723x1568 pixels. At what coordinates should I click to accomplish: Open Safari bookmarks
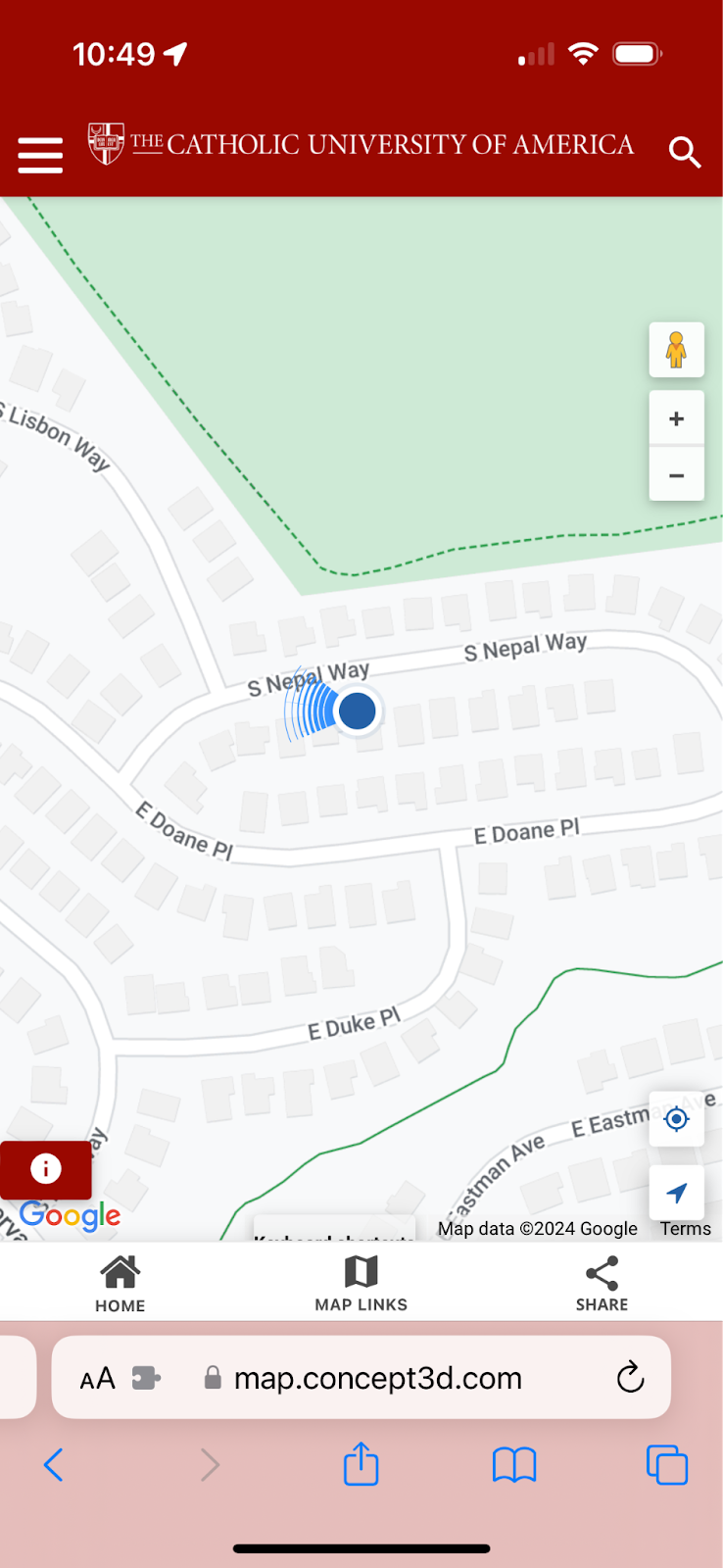[514, 1465]
